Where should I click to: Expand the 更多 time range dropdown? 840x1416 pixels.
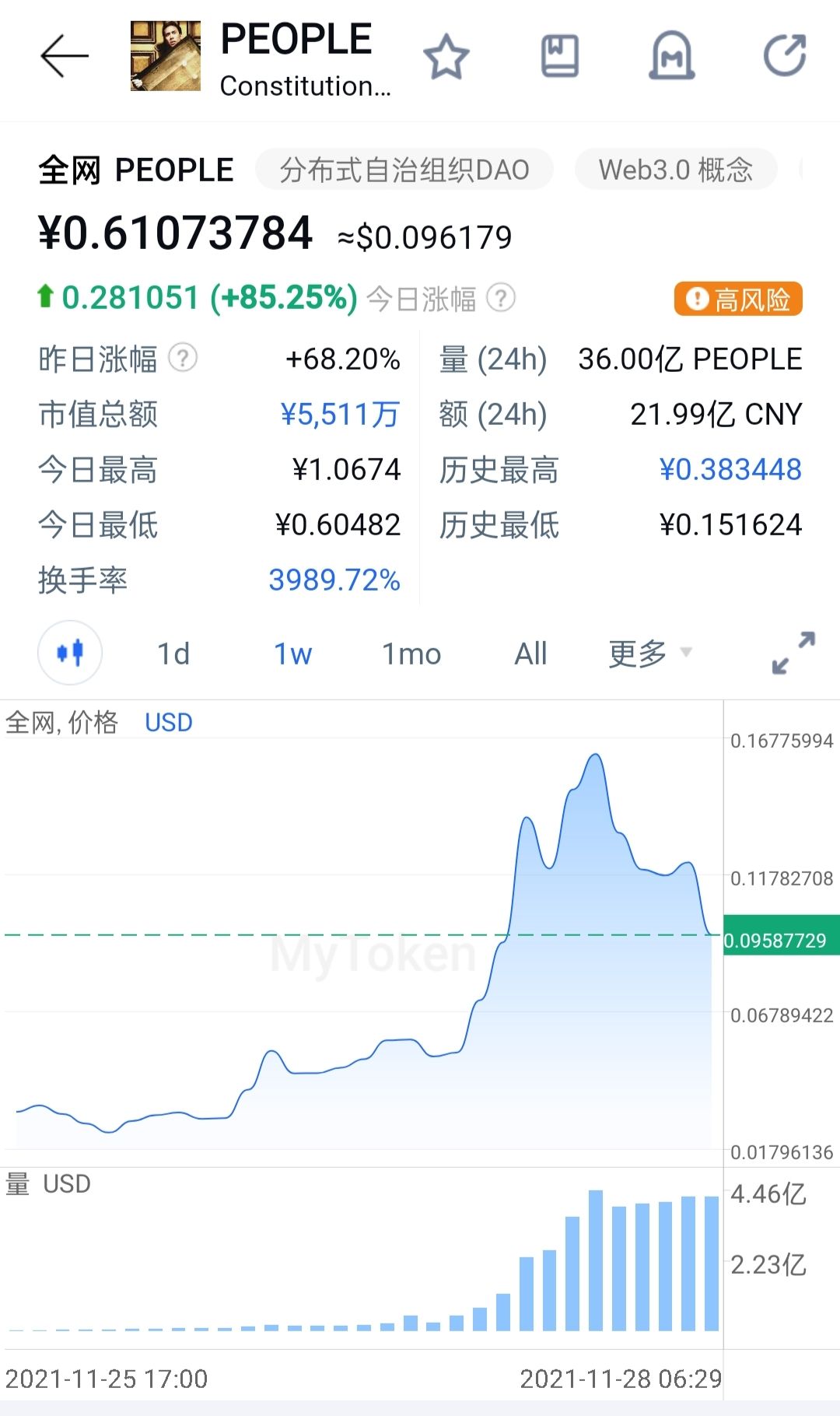(x=649, y=654)
